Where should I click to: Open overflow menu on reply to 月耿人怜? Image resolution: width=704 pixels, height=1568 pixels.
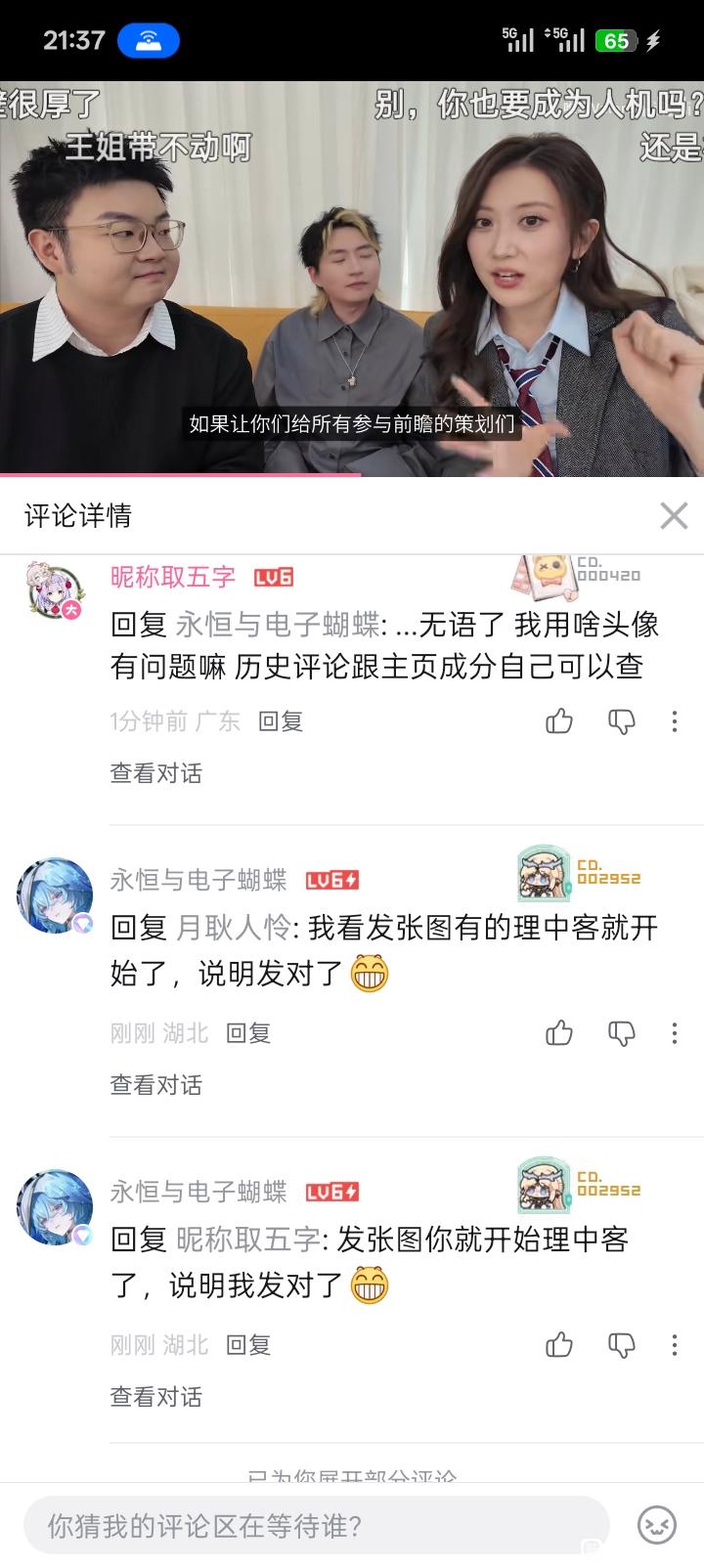click(675, 1033)
